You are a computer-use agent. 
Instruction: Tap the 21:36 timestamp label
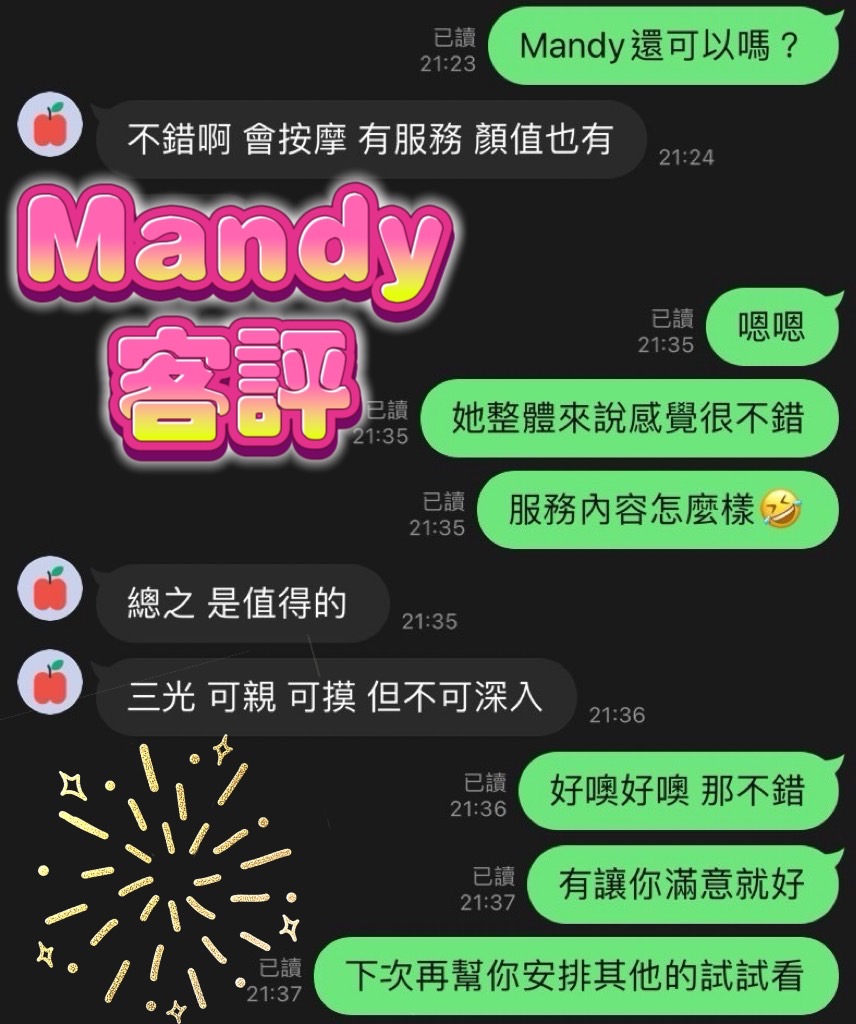click(x=616, y=715)
